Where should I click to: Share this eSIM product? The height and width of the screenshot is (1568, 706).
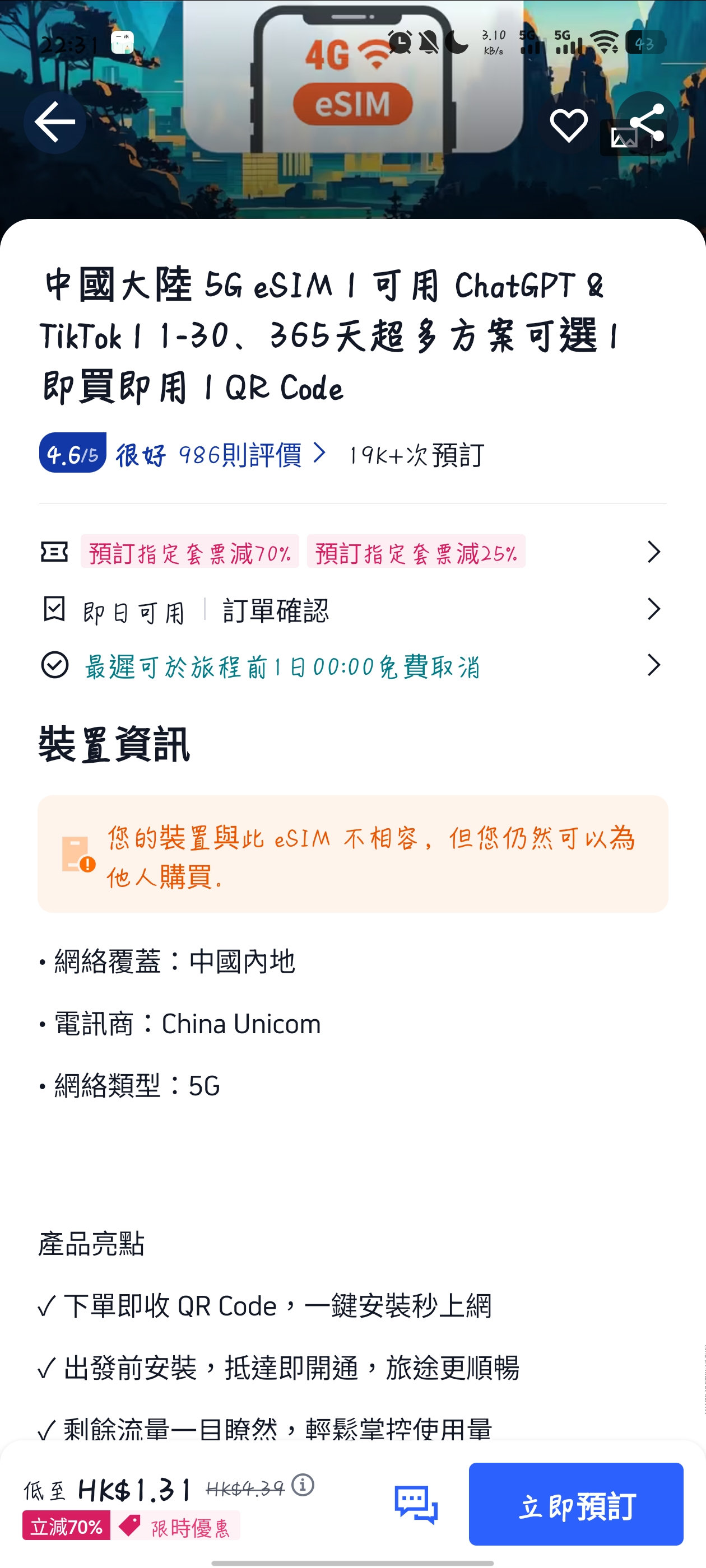point(647,122)
